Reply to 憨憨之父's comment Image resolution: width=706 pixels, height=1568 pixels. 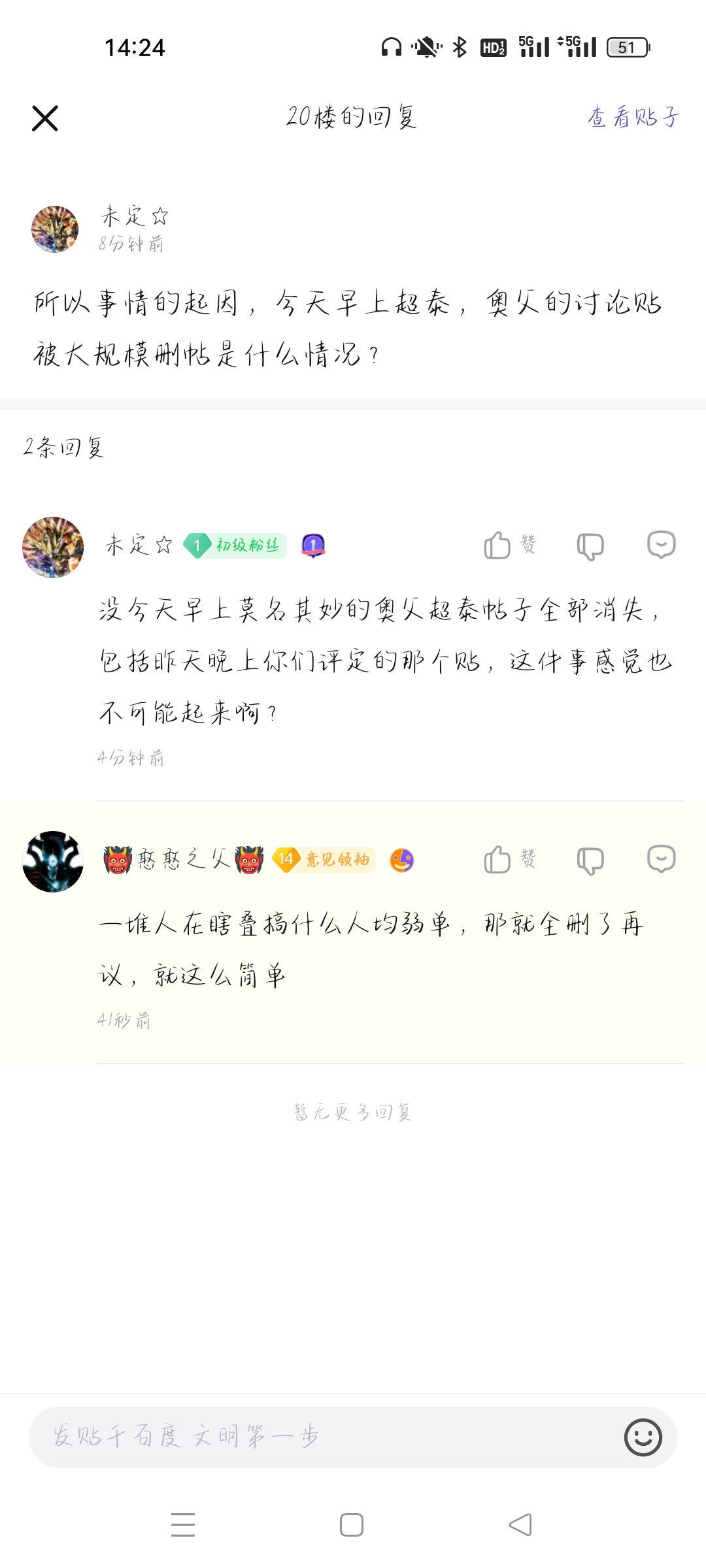tap(661, 859)
